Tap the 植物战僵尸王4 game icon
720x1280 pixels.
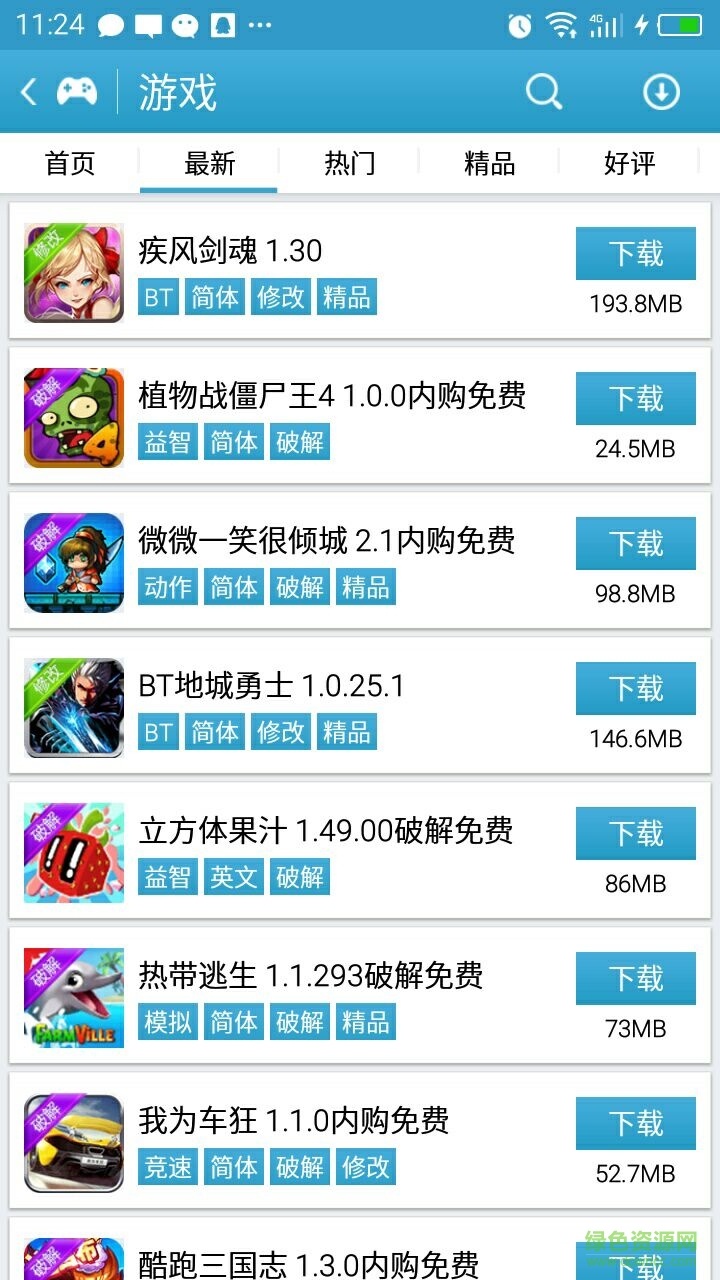tap(72, 417)
